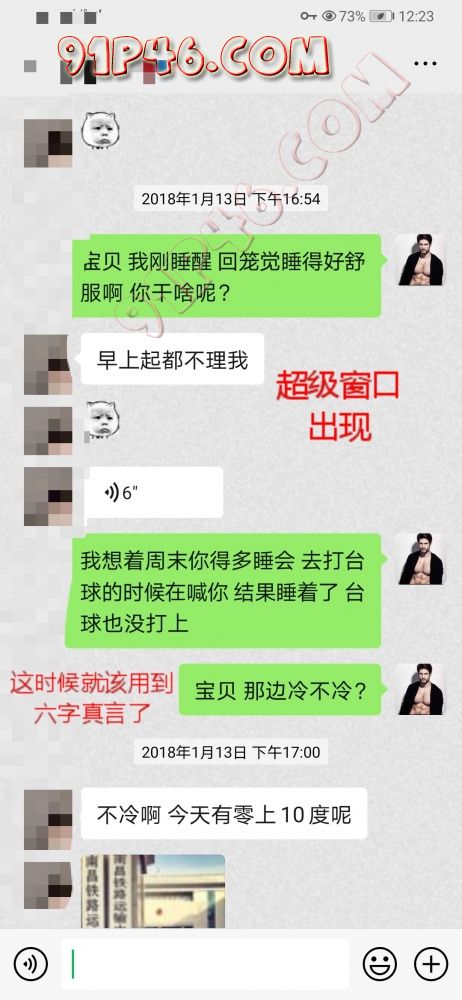Open the received photo thumbnail
The width and height of the screenshot is (462, 1000).
pos(153,891)
